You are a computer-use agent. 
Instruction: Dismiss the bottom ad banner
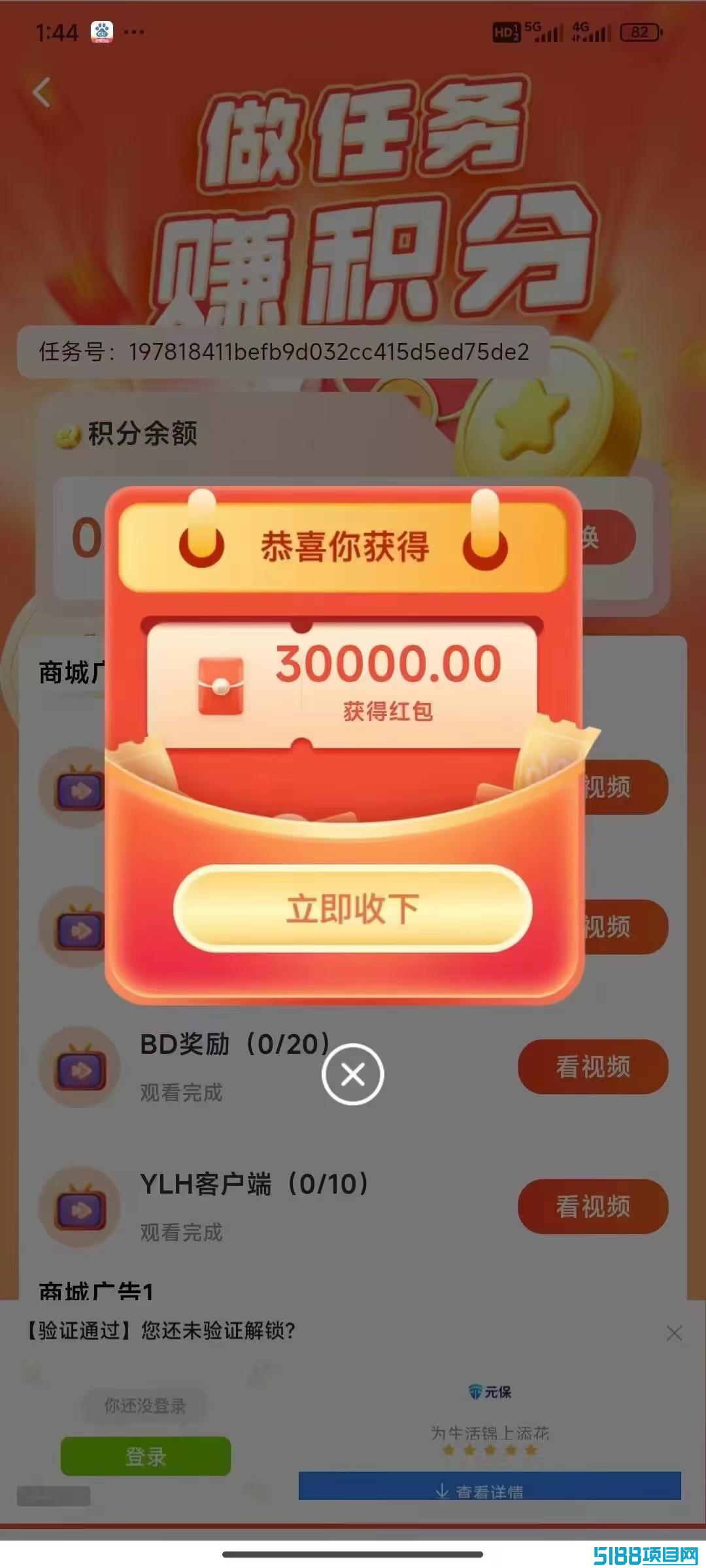tap(675, 1333)
